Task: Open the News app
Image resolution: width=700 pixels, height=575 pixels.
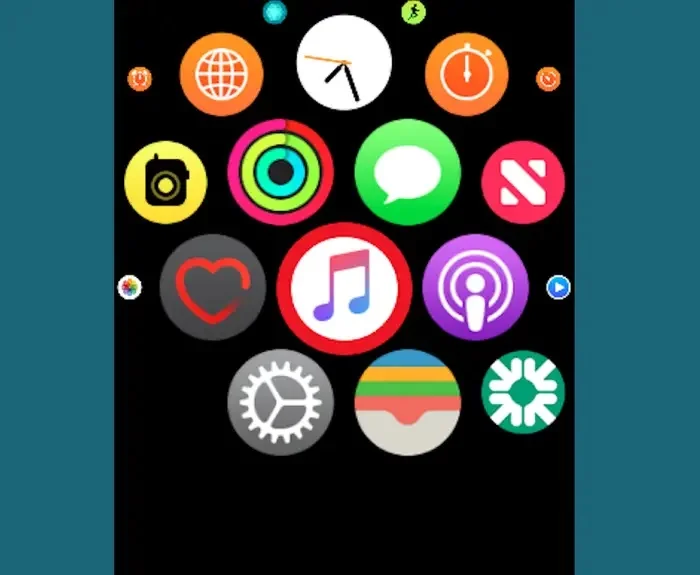Action: pos(523,181)
